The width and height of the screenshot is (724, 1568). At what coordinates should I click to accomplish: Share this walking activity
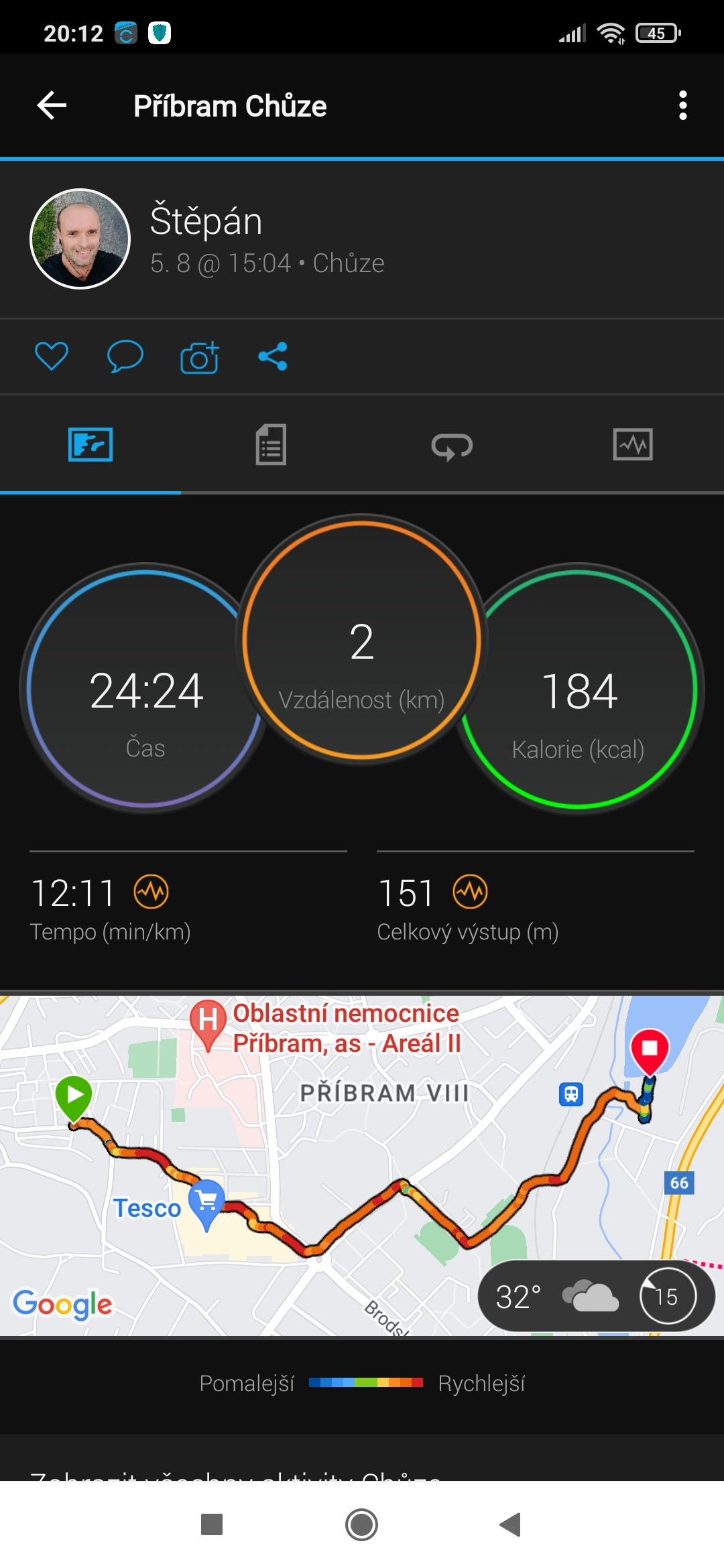tap(273, 356)
